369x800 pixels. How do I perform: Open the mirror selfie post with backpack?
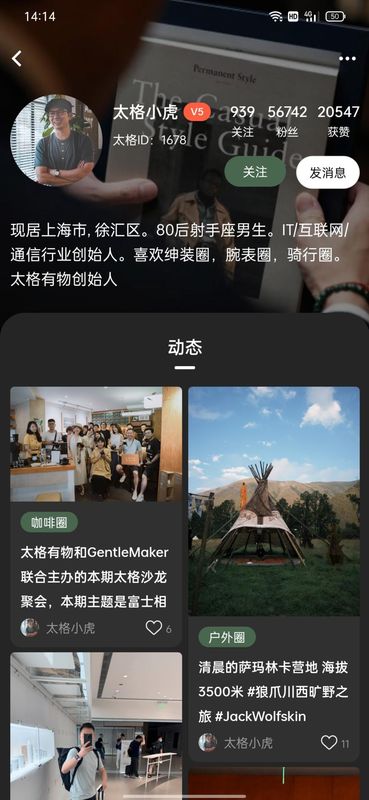(x=96, y=726)
